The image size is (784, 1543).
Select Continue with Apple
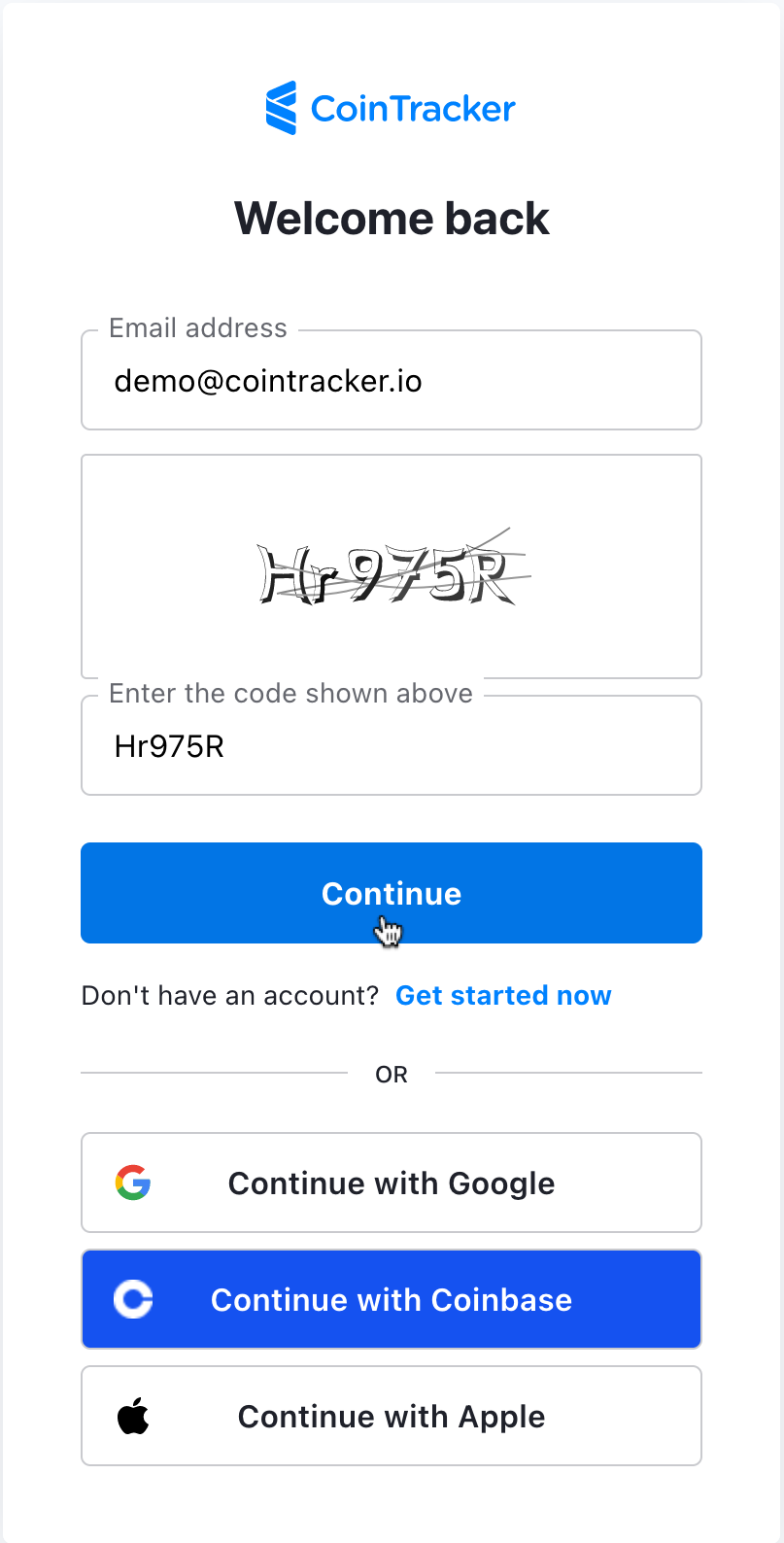[x=392, y=1416]
